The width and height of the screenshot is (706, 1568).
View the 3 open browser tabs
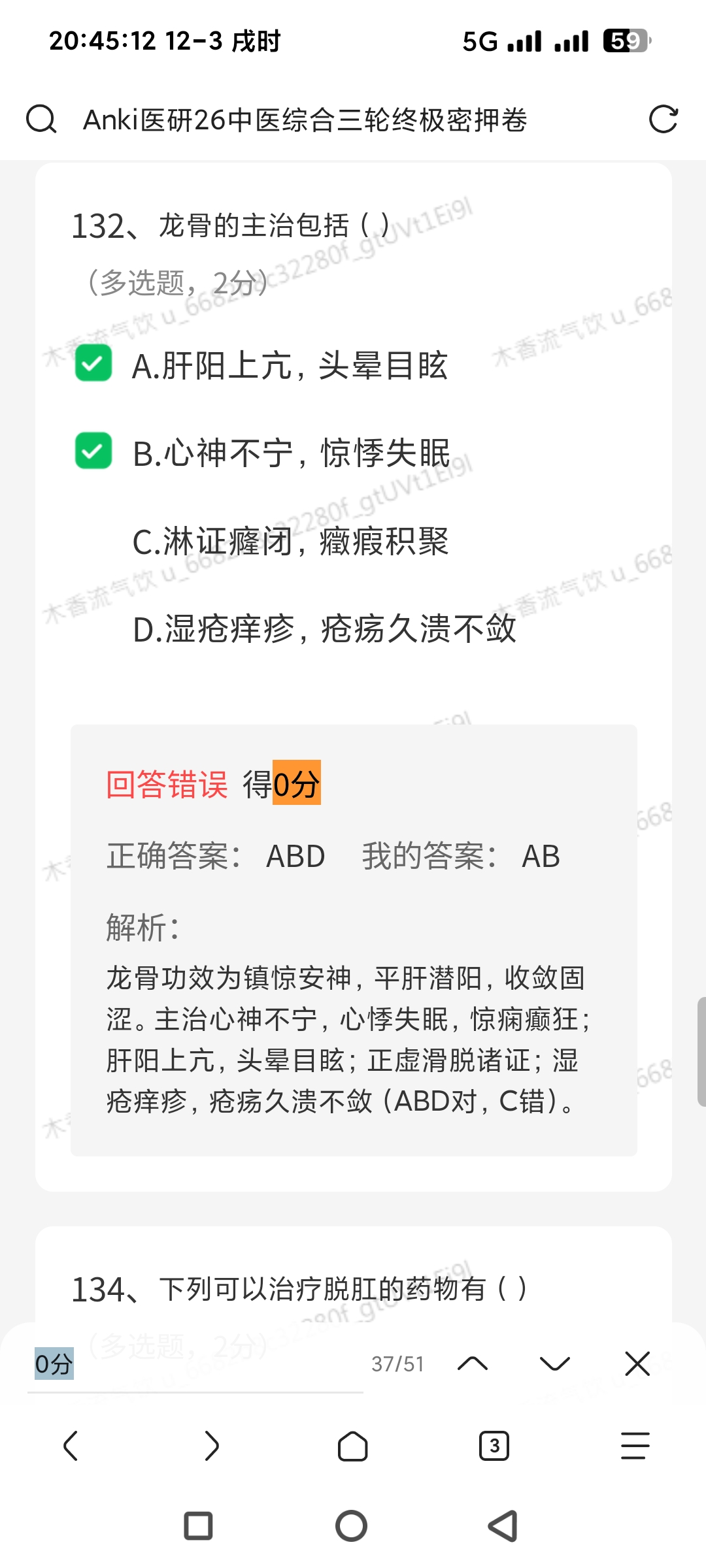tap(494, 1445)
